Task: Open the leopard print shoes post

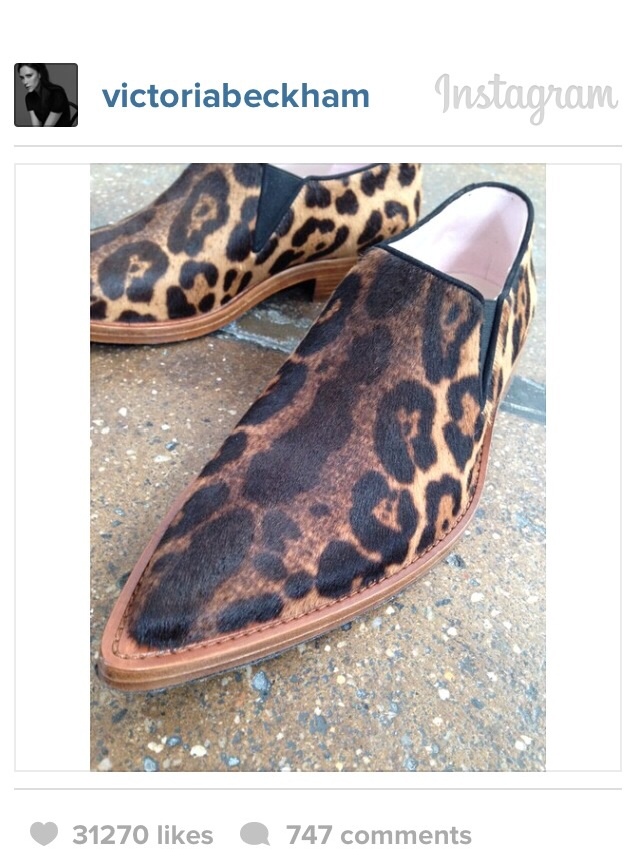Action: point(318,467)
